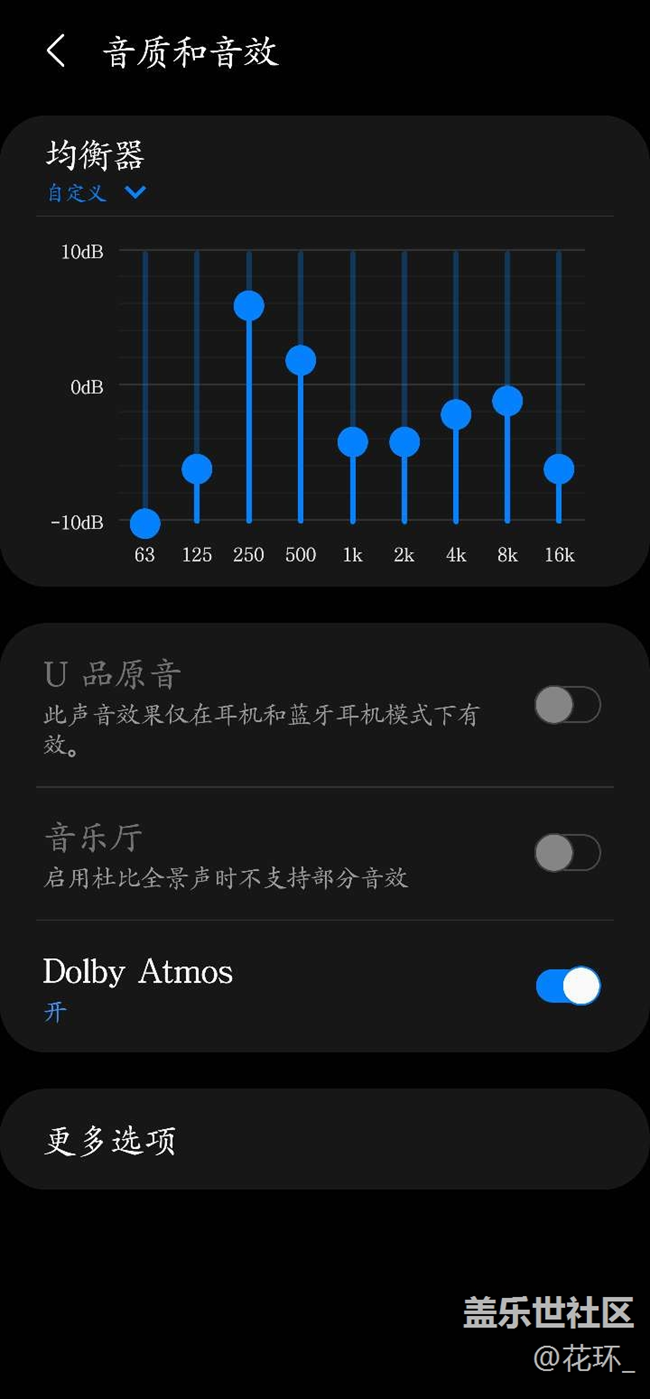This screenshot has width=650, height=1399.
Task: Tap the 63 Hz equalizer slider
Action: (145, 522)
